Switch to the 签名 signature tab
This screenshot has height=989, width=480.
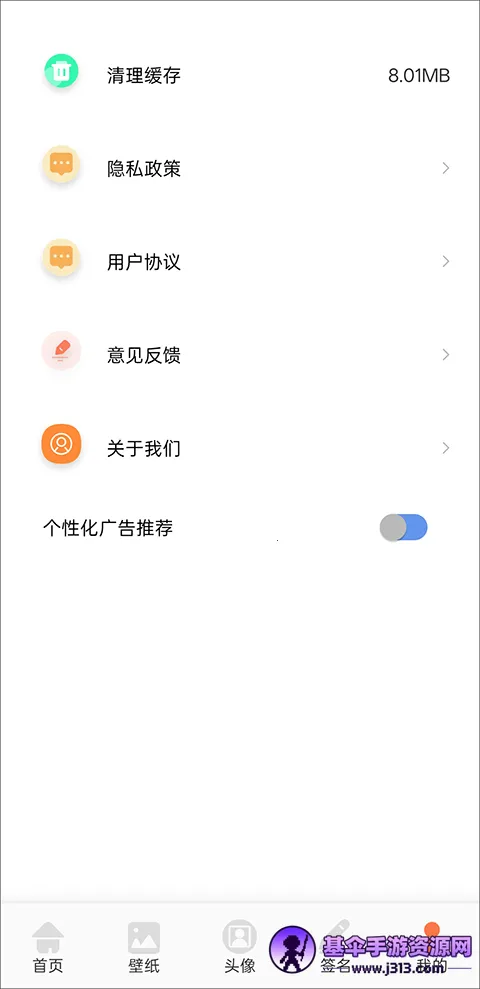pyautogui.click(x=336, y=947)
